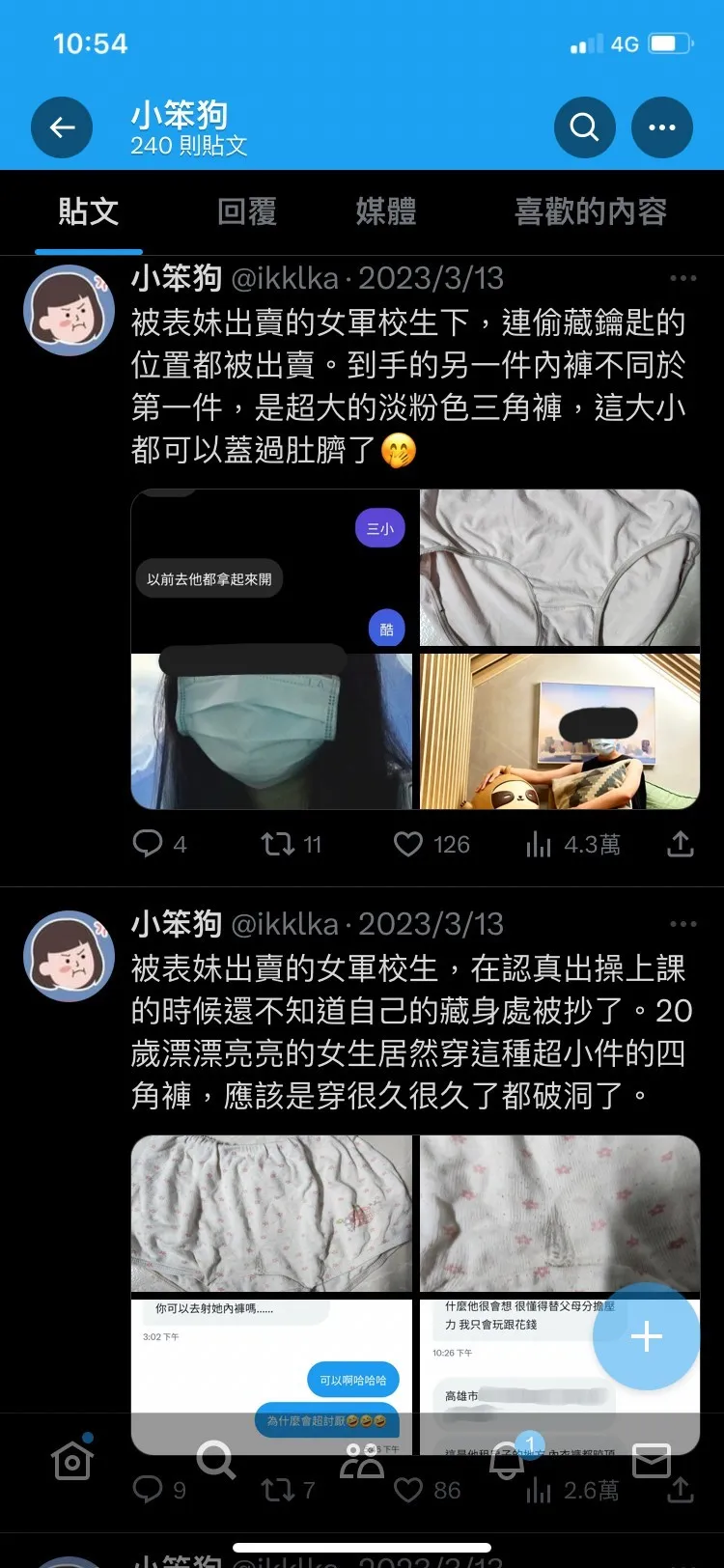This screenshot has height=1568, width=724.
Task: Open view analytics showing 4.3萬 views
Action: (x=538, y=843)
